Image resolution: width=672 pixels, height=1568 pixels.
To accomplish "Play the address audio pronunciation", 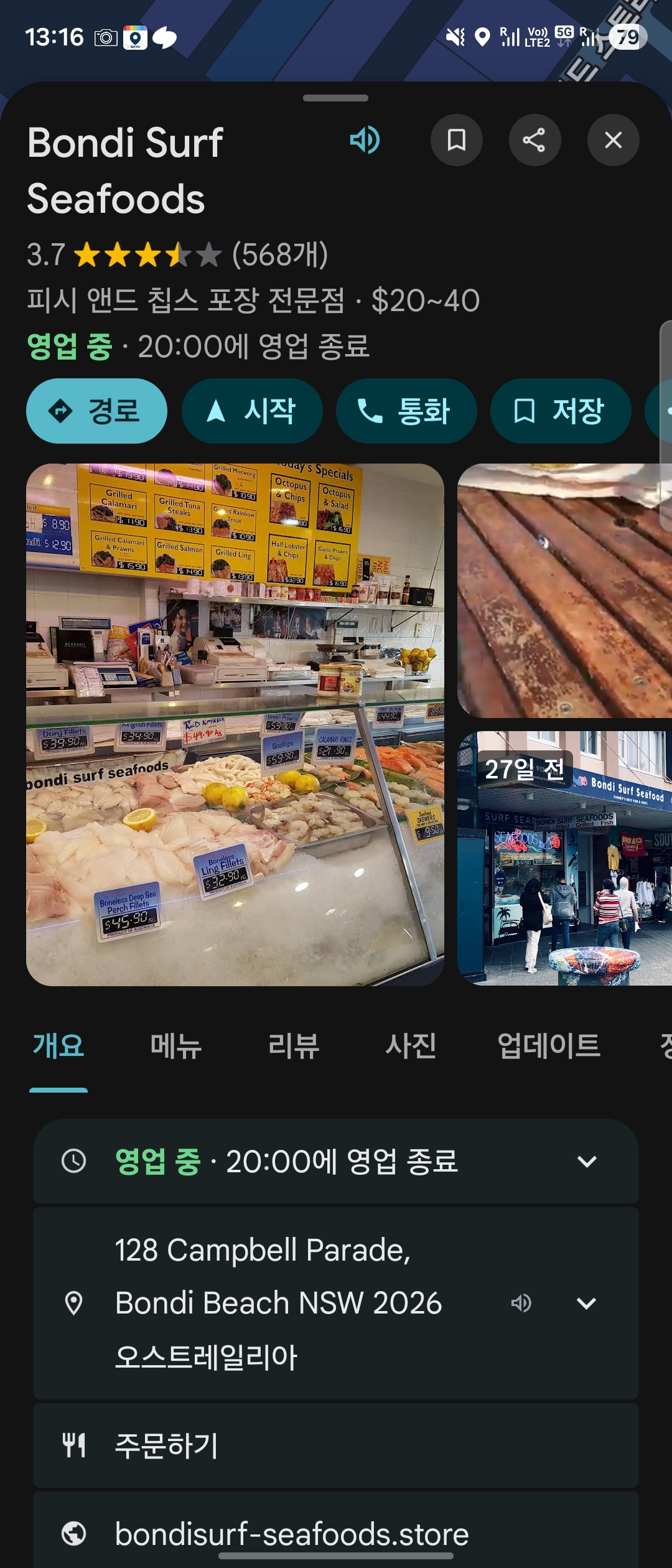I will point(521,1303).
